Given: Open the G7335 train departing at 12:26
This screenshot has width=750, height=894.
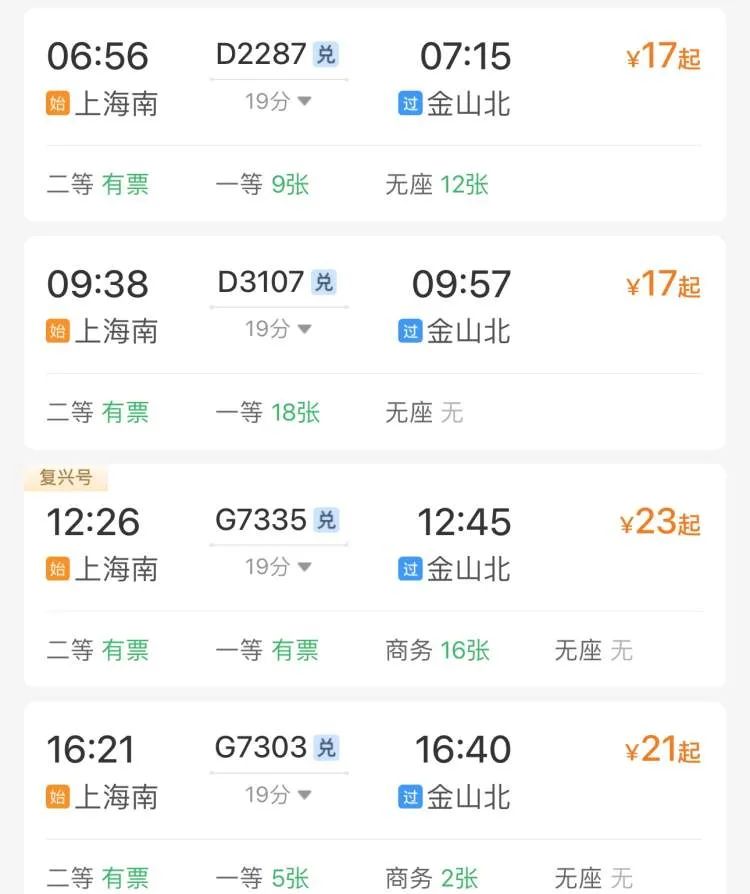Looking at the screenshot, I should coord(262,520).
